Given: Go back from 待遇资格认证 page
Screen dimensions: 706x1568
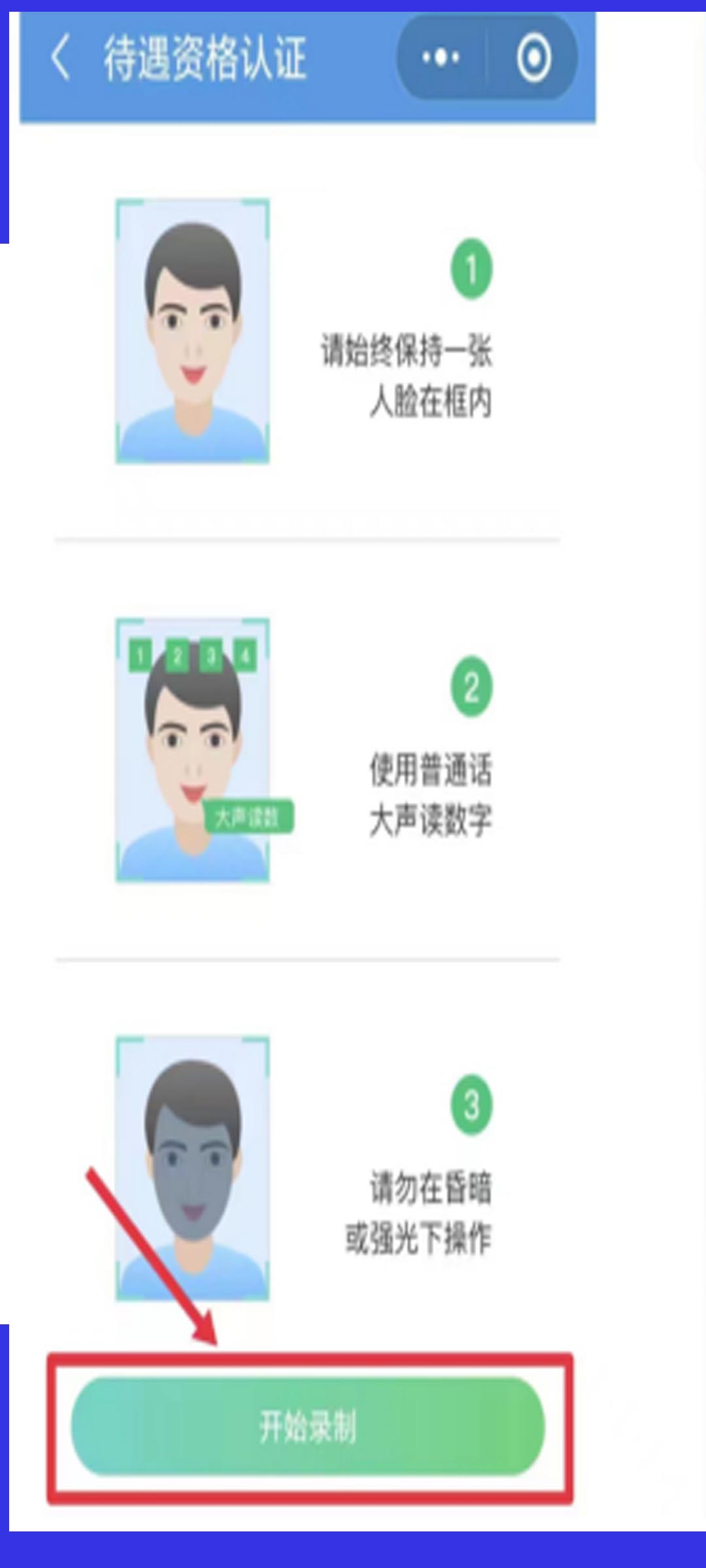Looking at the screenshot, I should tap(60, 57).
